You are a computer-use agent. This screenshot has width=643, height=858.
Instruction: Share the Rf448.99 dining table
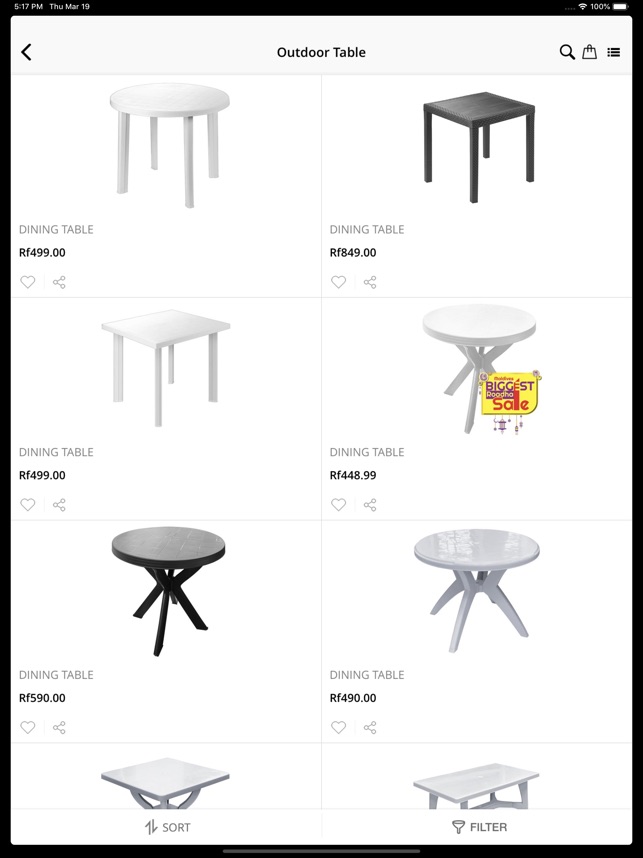click(x=370, y=505)
